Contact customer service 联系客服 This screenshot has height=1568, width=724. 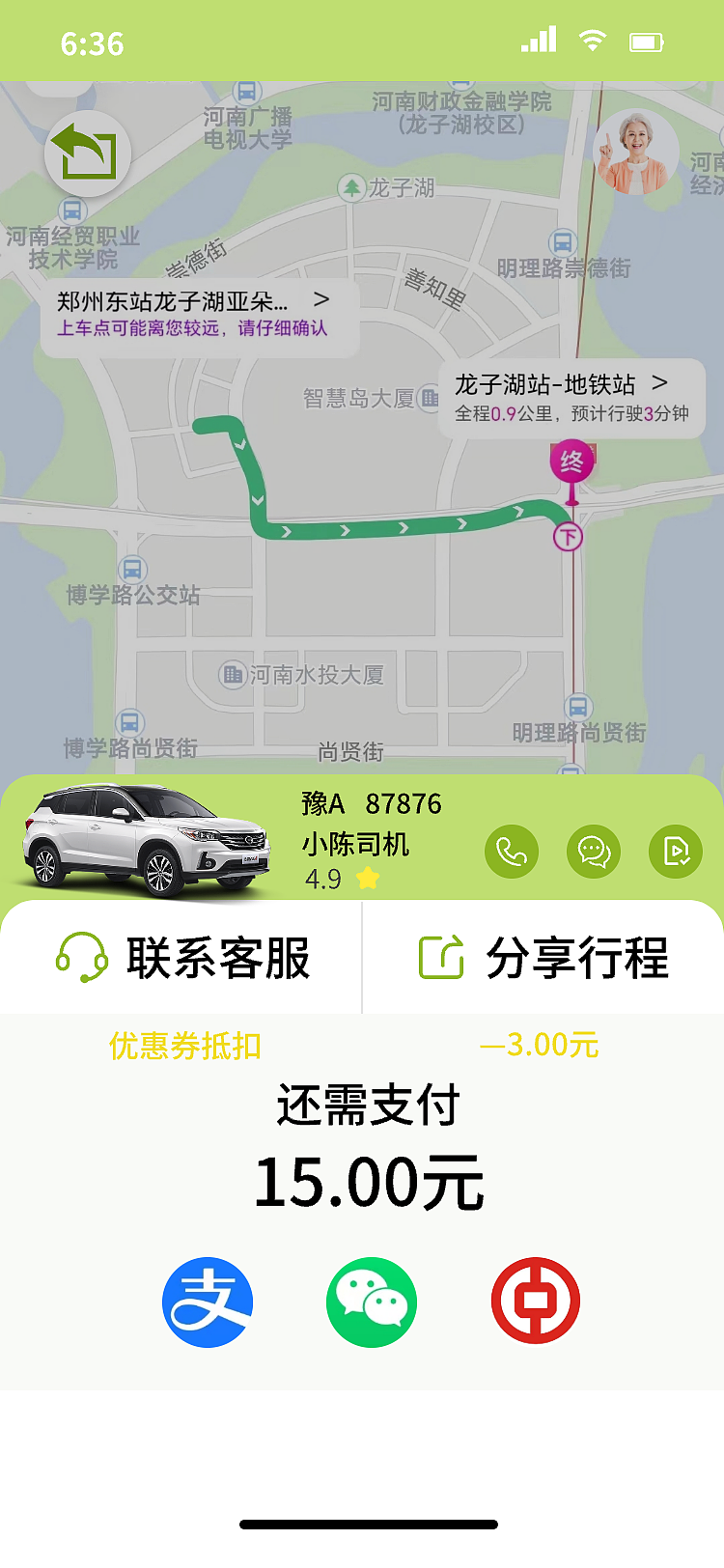[183, 958]
